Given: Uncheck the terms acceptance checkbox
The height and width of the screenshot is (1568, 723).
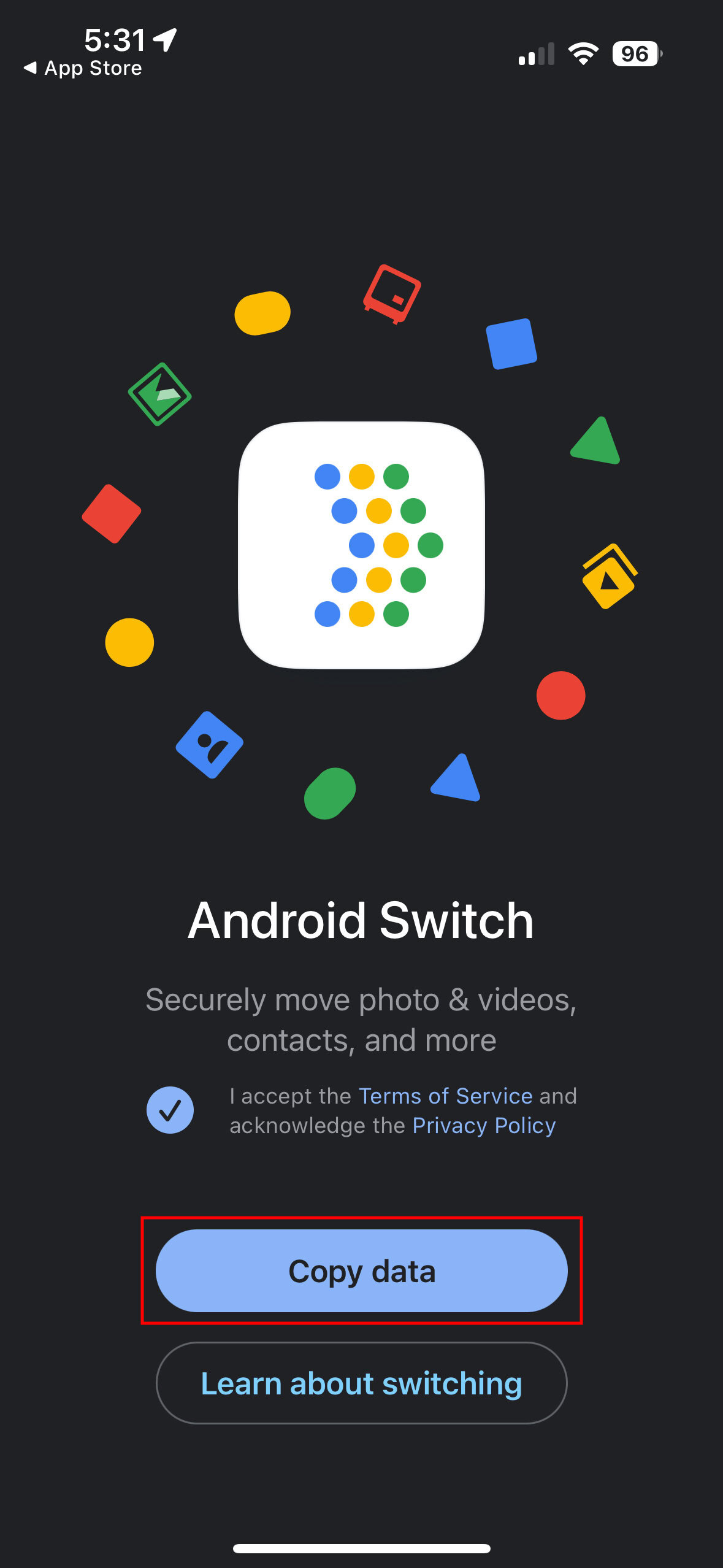Looking at the screenshot, I should coord(170,1110).
